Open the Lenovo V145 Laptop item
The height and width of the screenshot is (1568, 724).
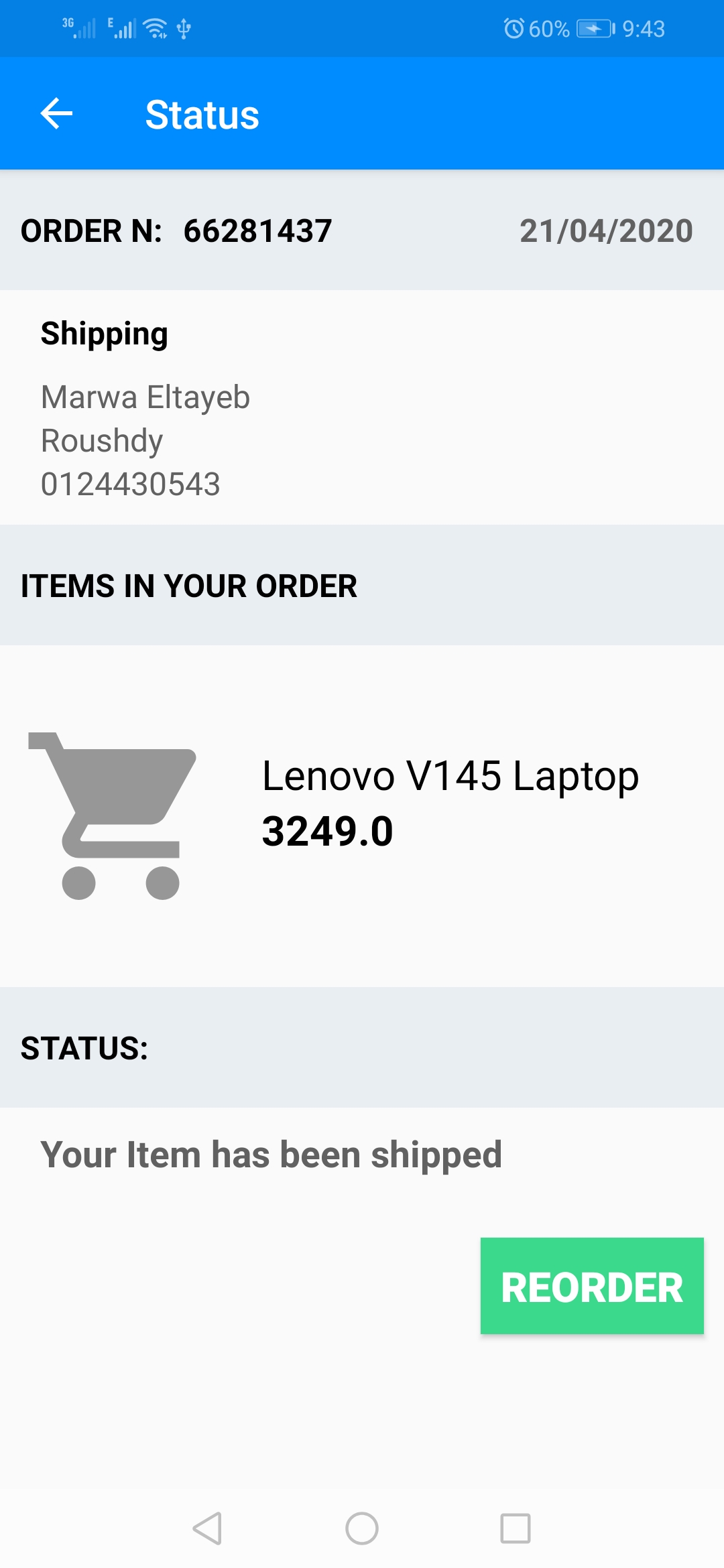(x=450, y=777)
